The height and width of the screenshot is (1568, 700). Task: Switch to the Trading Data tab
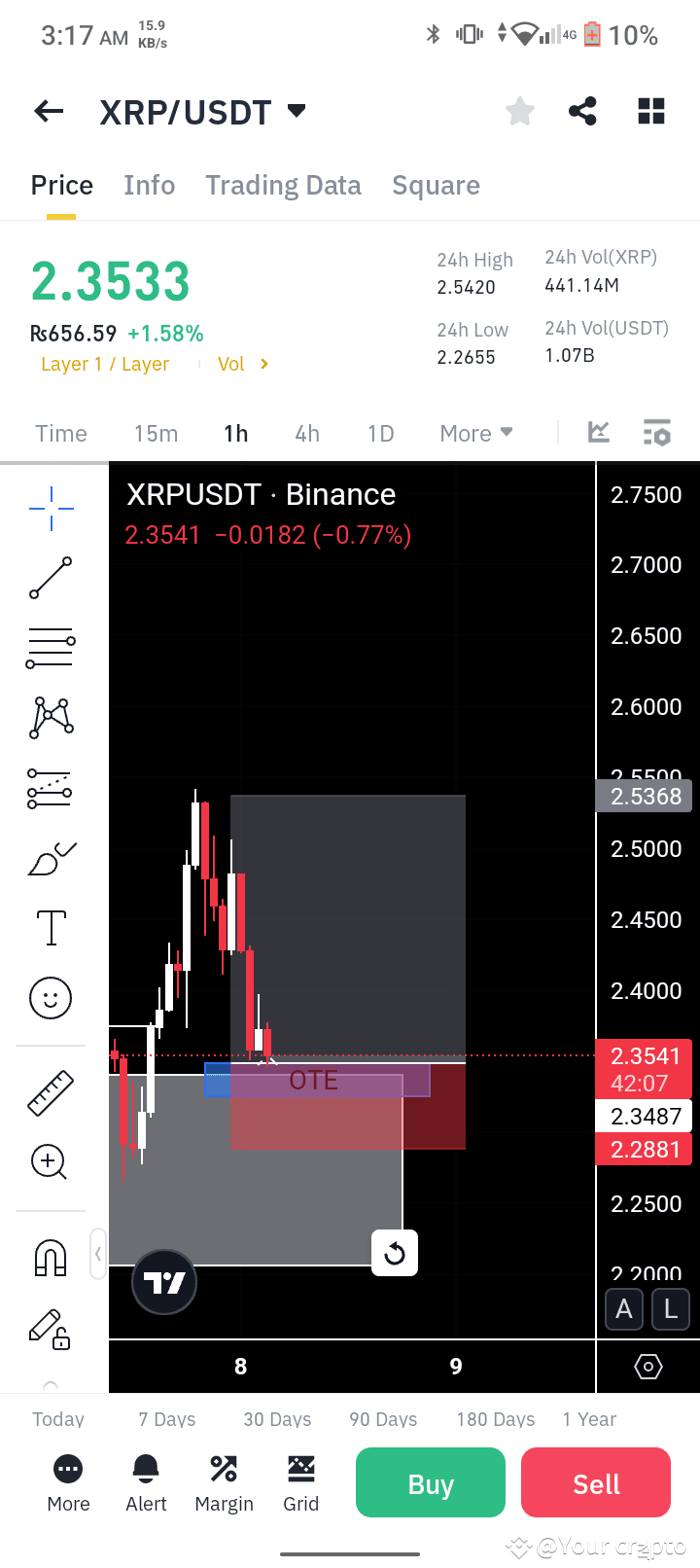(283, 185)
